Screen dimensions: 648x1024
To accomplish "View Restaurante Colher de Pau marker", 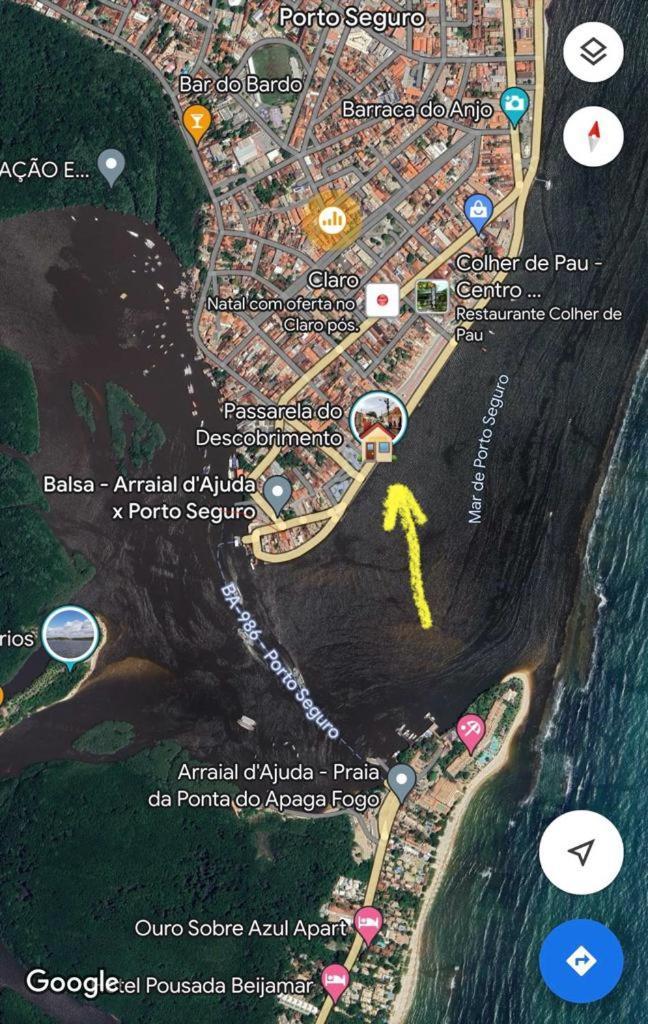I will click(433, 297).
